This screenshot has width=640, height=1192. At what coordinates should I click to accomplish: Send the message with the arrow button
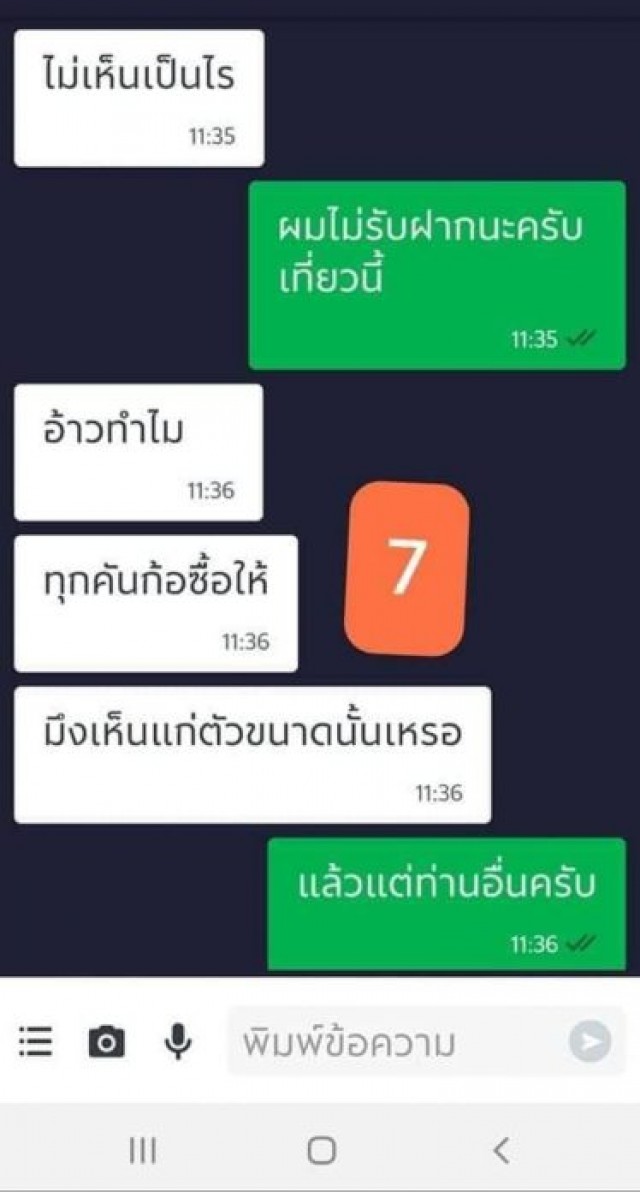[x=590, y=1042]
